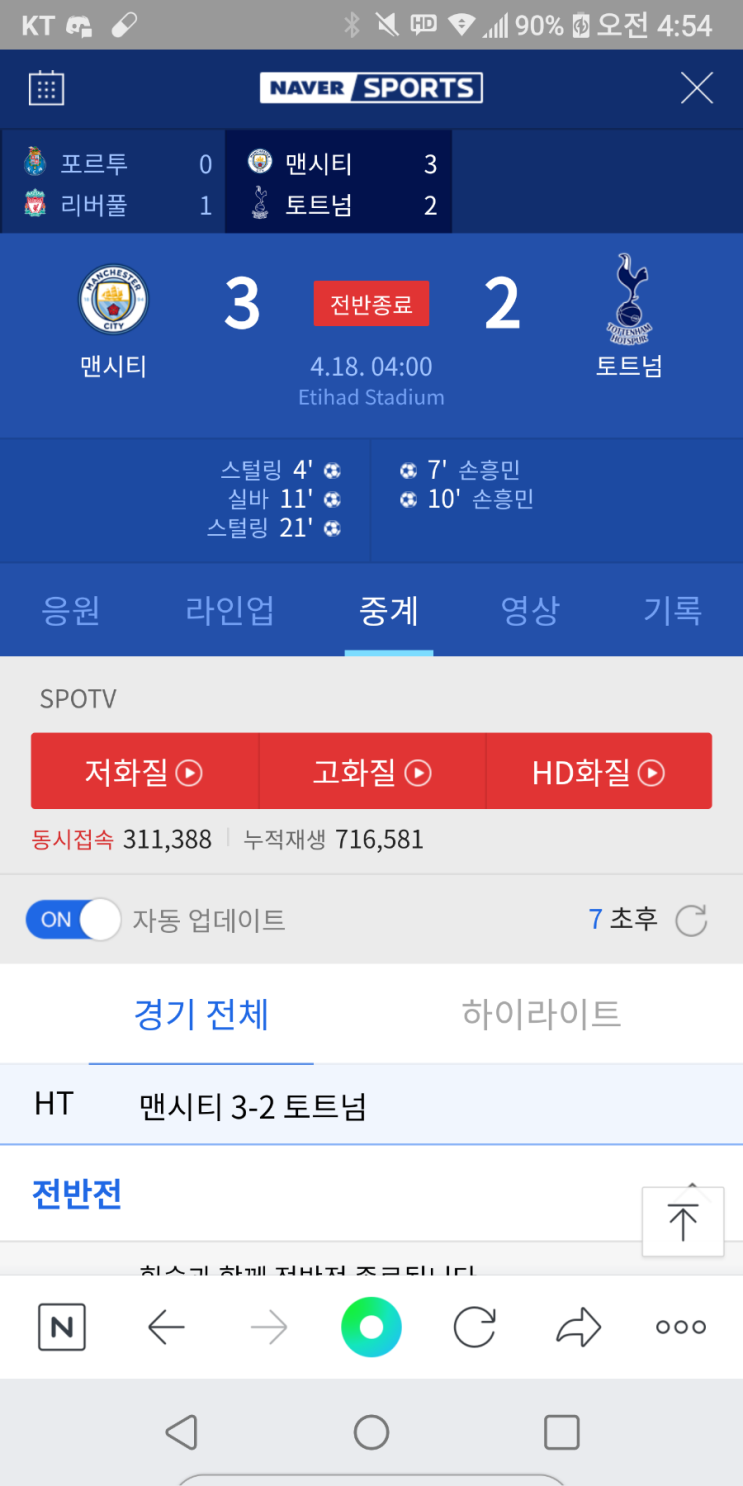This screenshot has width=743, height=1486.
Task: Play the stream in 고화질
Action: pos(372,771)
